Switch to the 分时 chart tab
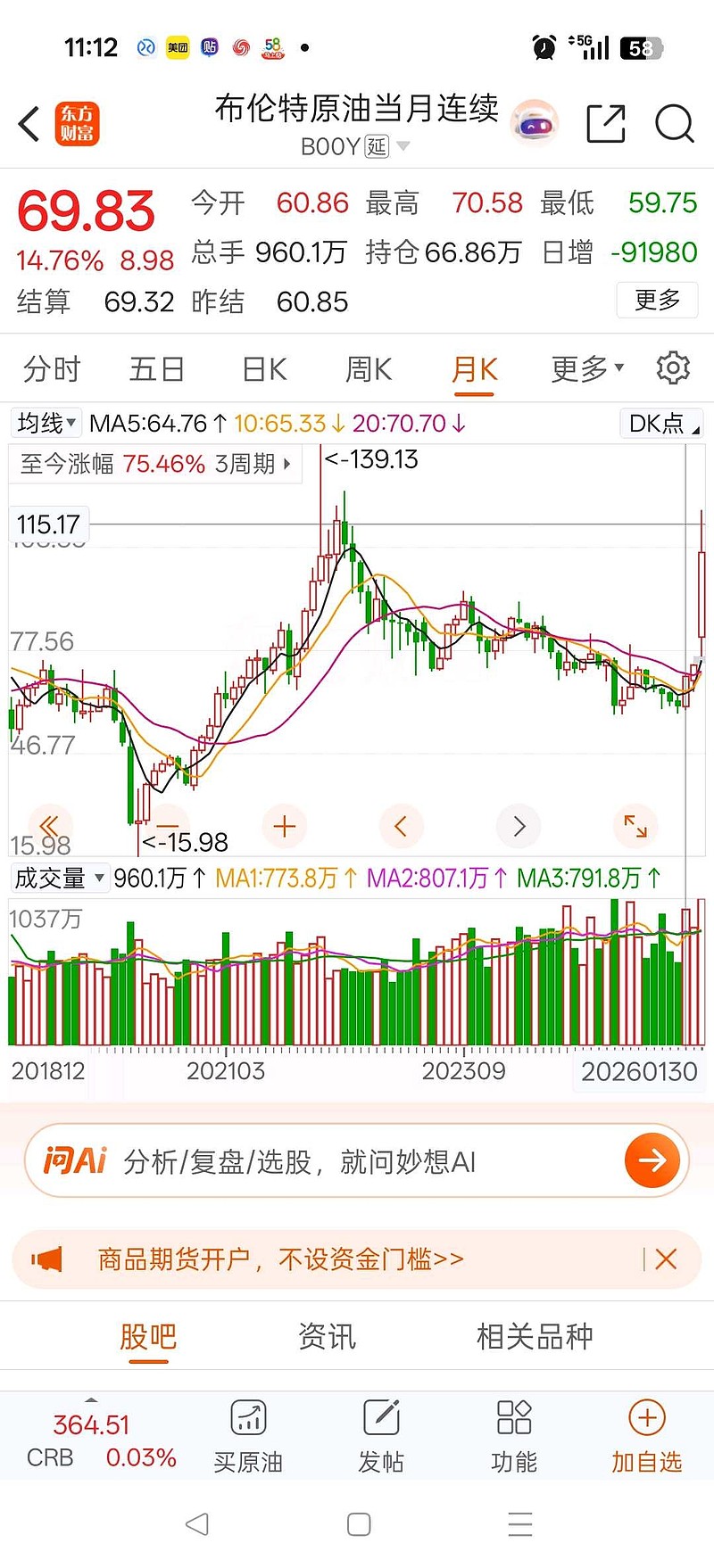714x1568 pixels. [x=52, y=369]
